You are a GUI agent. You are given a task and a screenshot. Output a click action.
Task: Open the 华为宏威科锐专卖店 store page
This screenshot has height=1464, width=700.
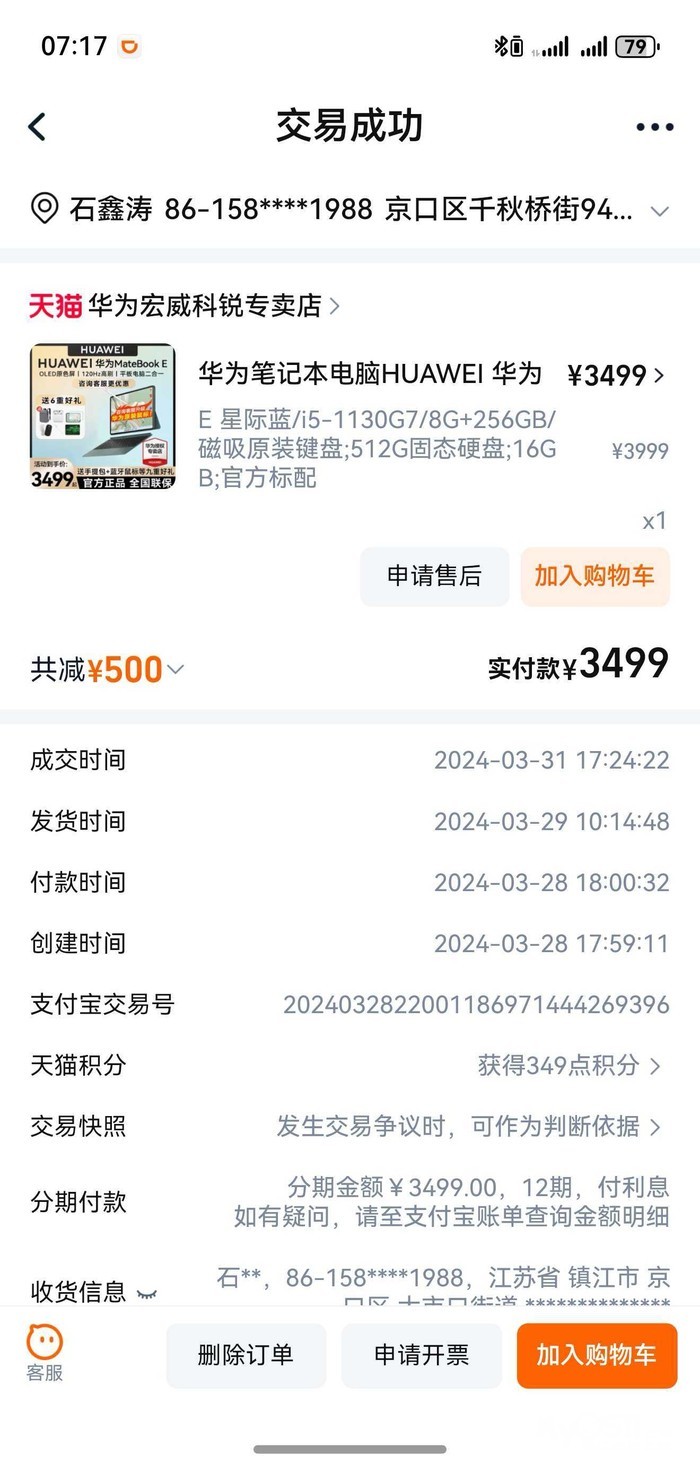184,305
